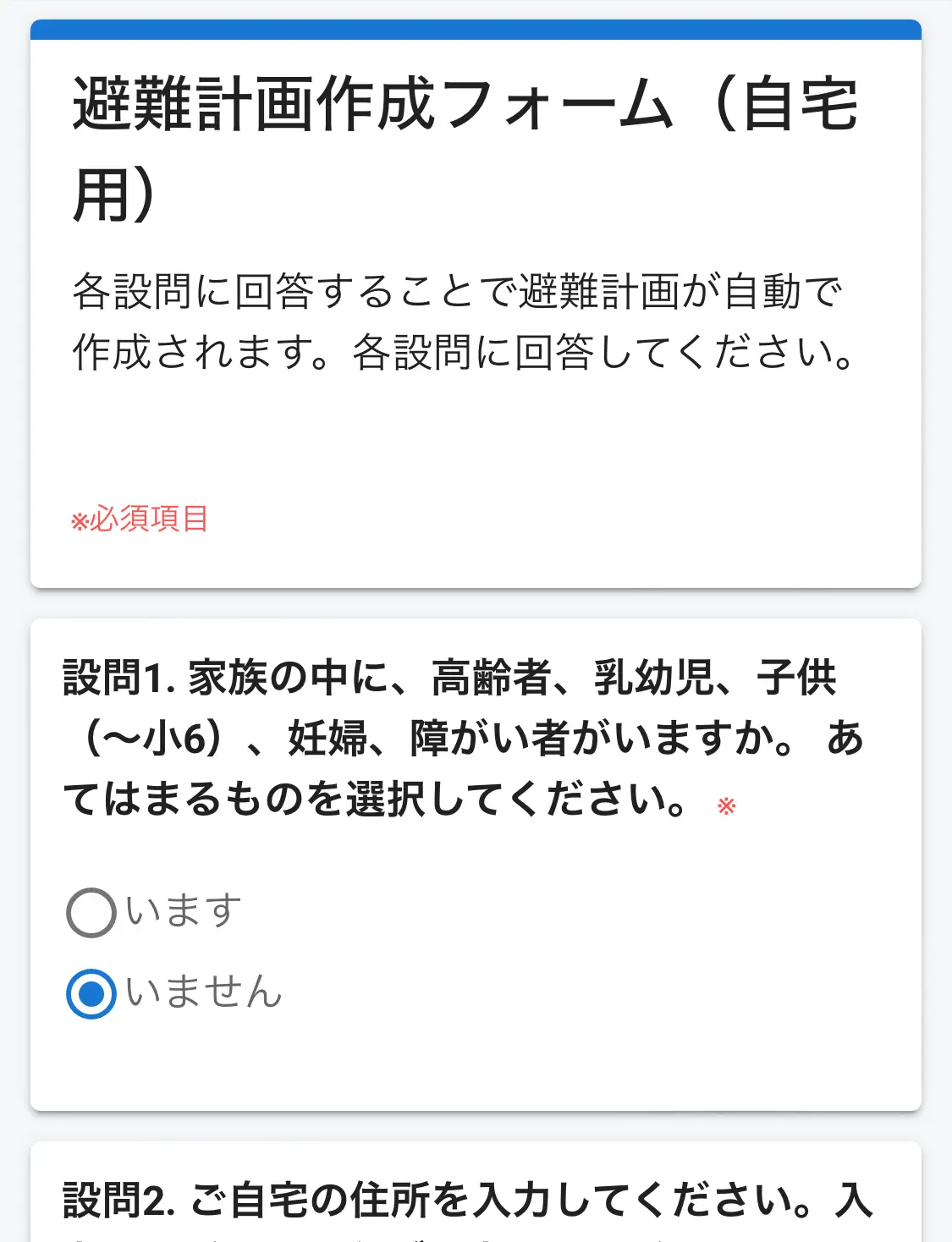Click the gray page background between cards
This screenshot has height=1242, width=952.
point(474,604)
